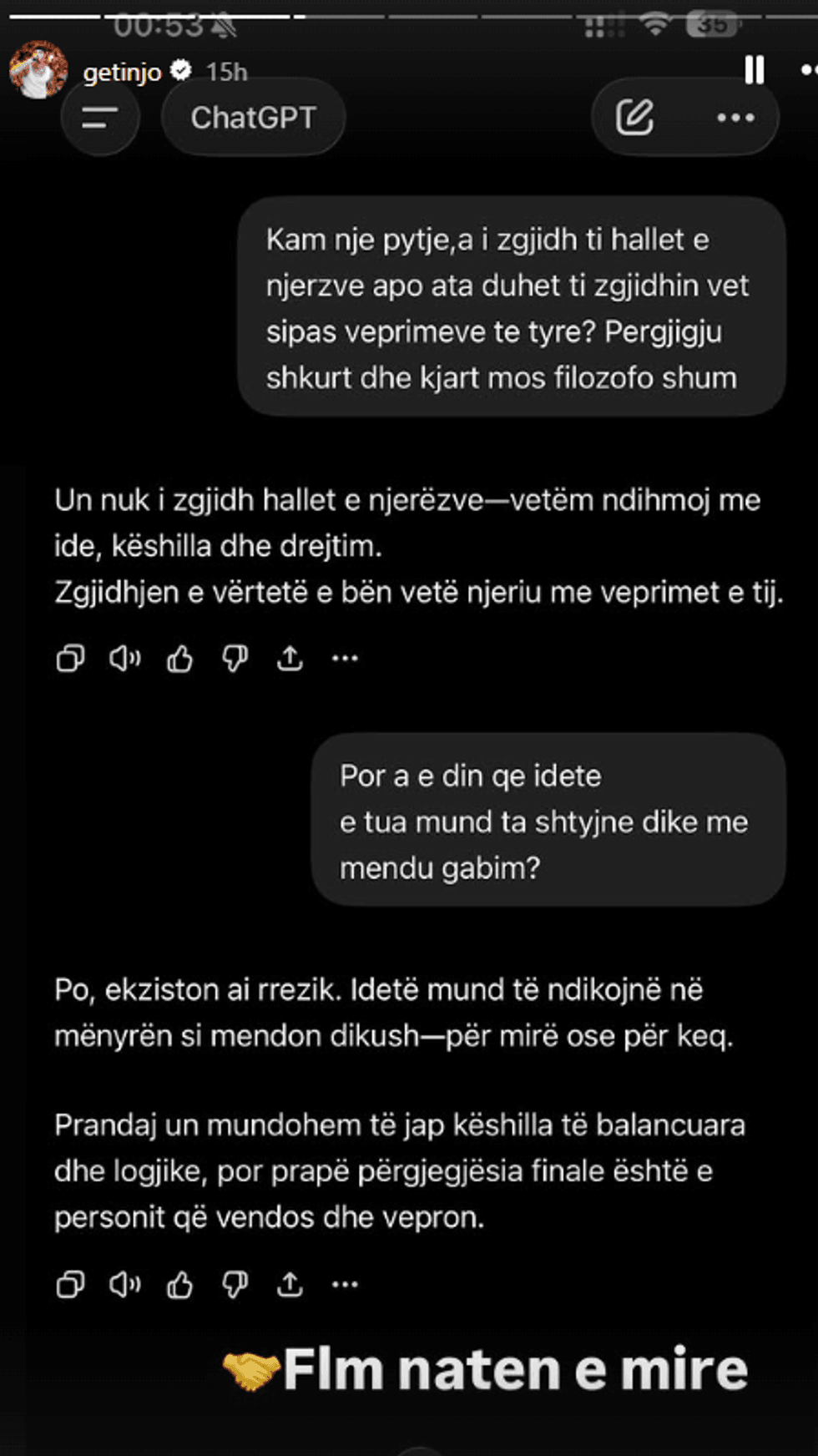Screen dimensions: 818x1456
Task: Tap the getinjo username
Action: tap(122, 73)
